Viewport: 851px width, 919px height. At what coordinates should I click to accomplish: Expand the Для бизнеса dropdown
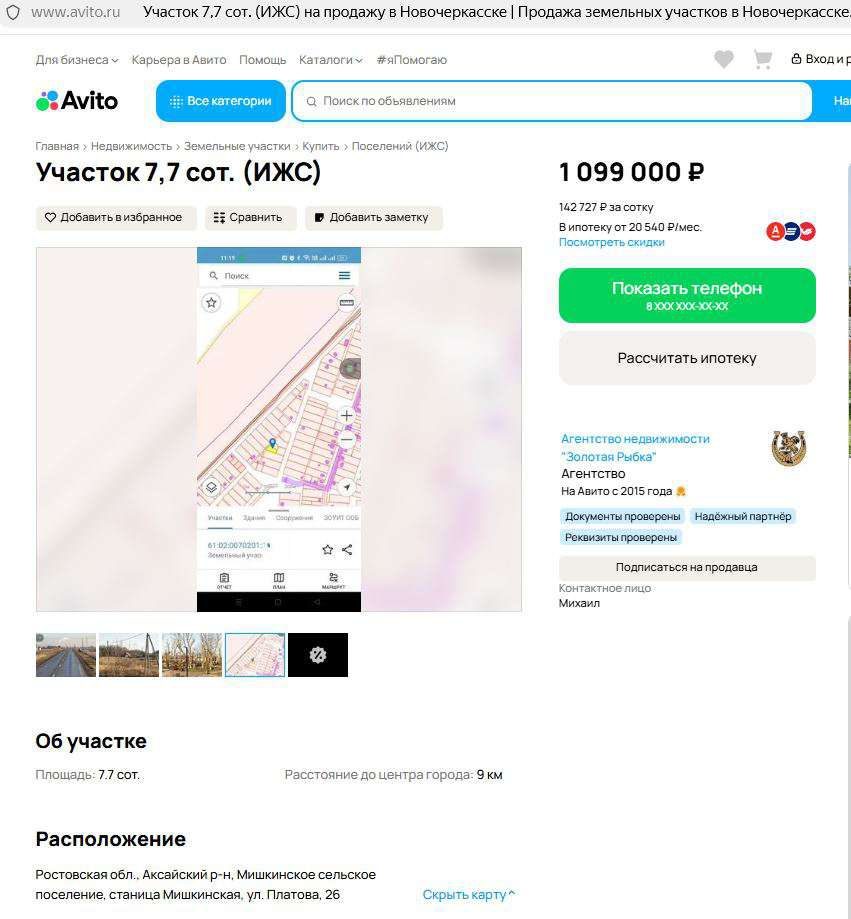click(77, 60)
